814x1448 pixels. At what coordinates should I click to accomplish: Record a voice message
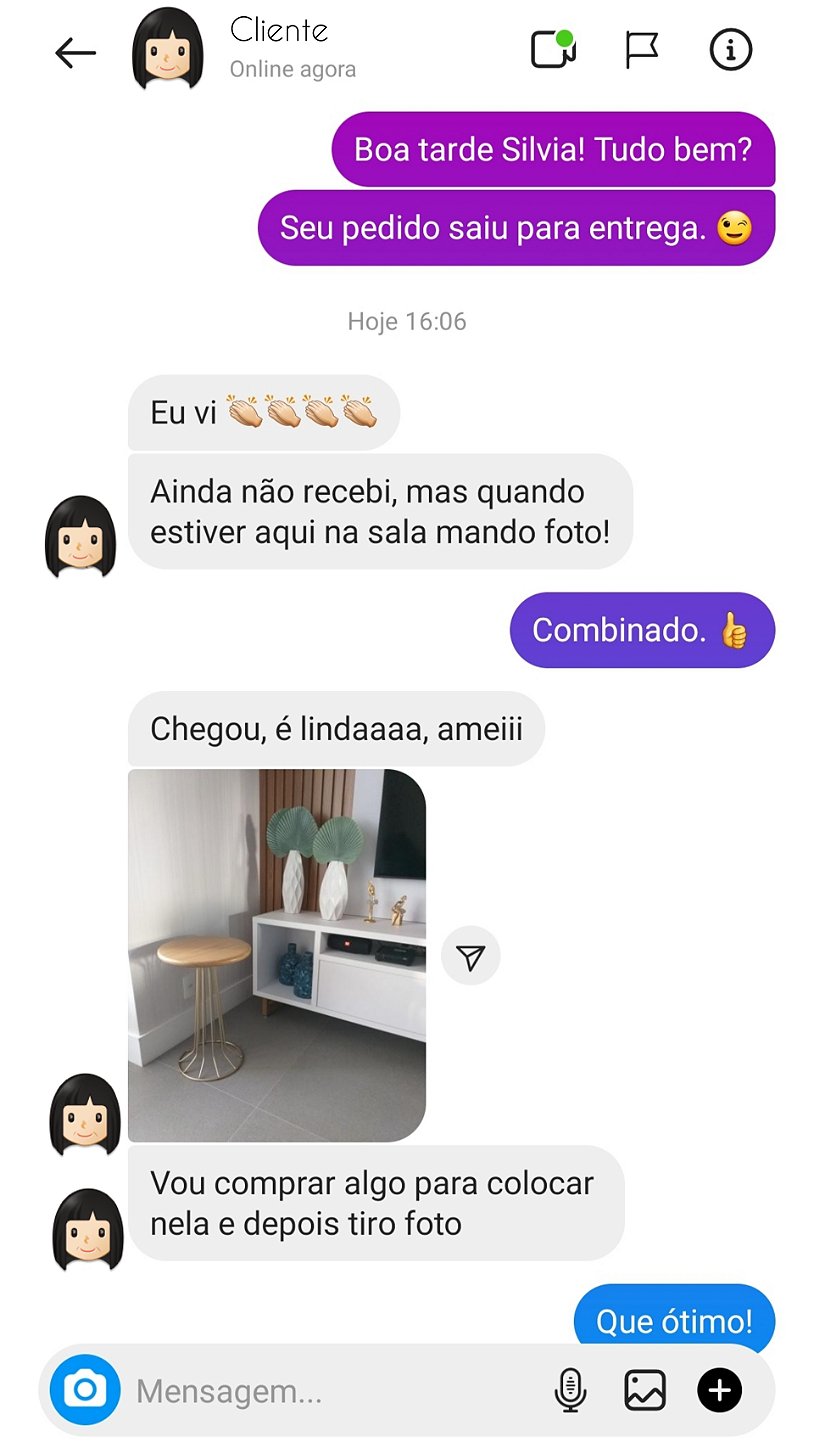click(570, 1390)
